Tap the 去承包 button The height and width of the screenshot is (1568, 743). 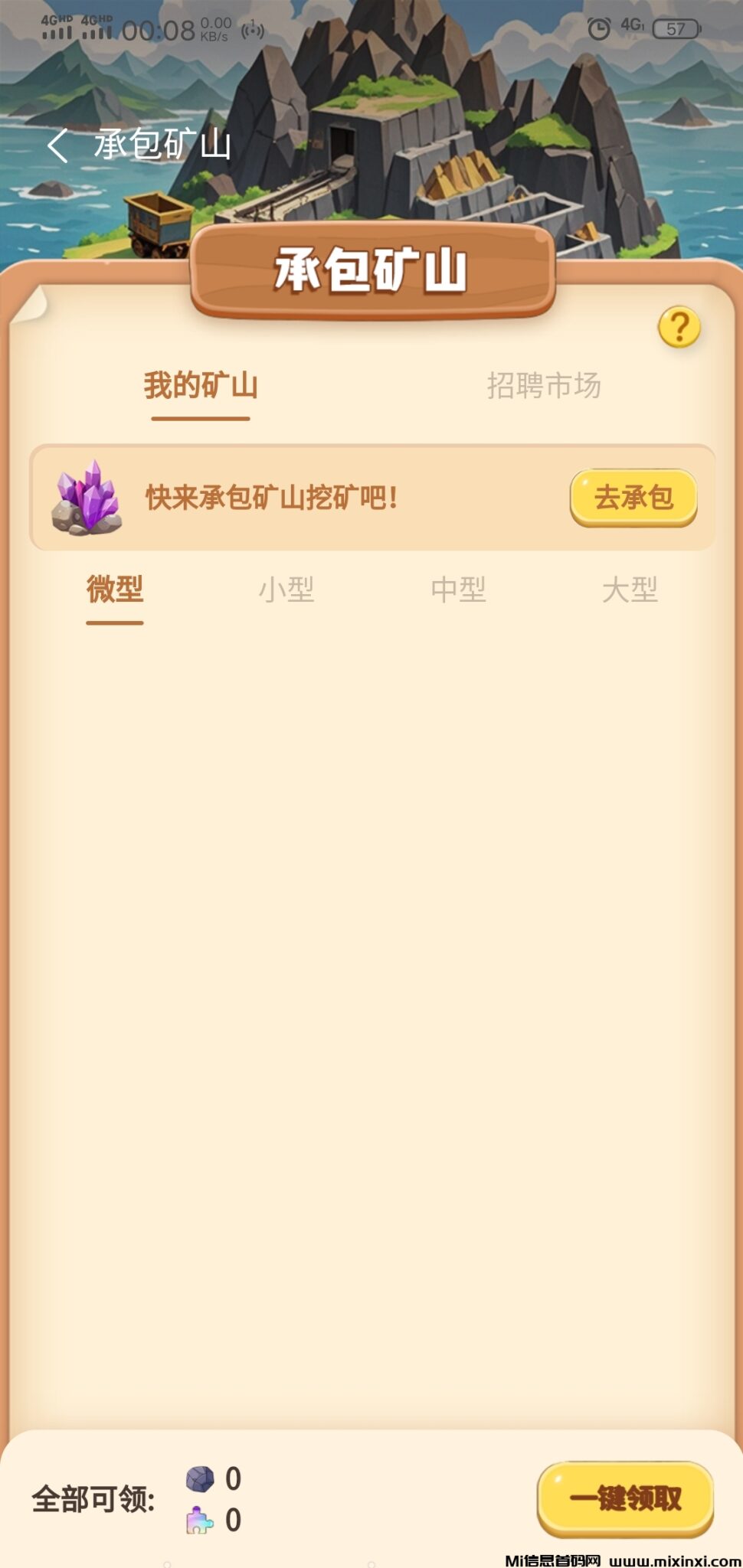click(x=633, y=498)
